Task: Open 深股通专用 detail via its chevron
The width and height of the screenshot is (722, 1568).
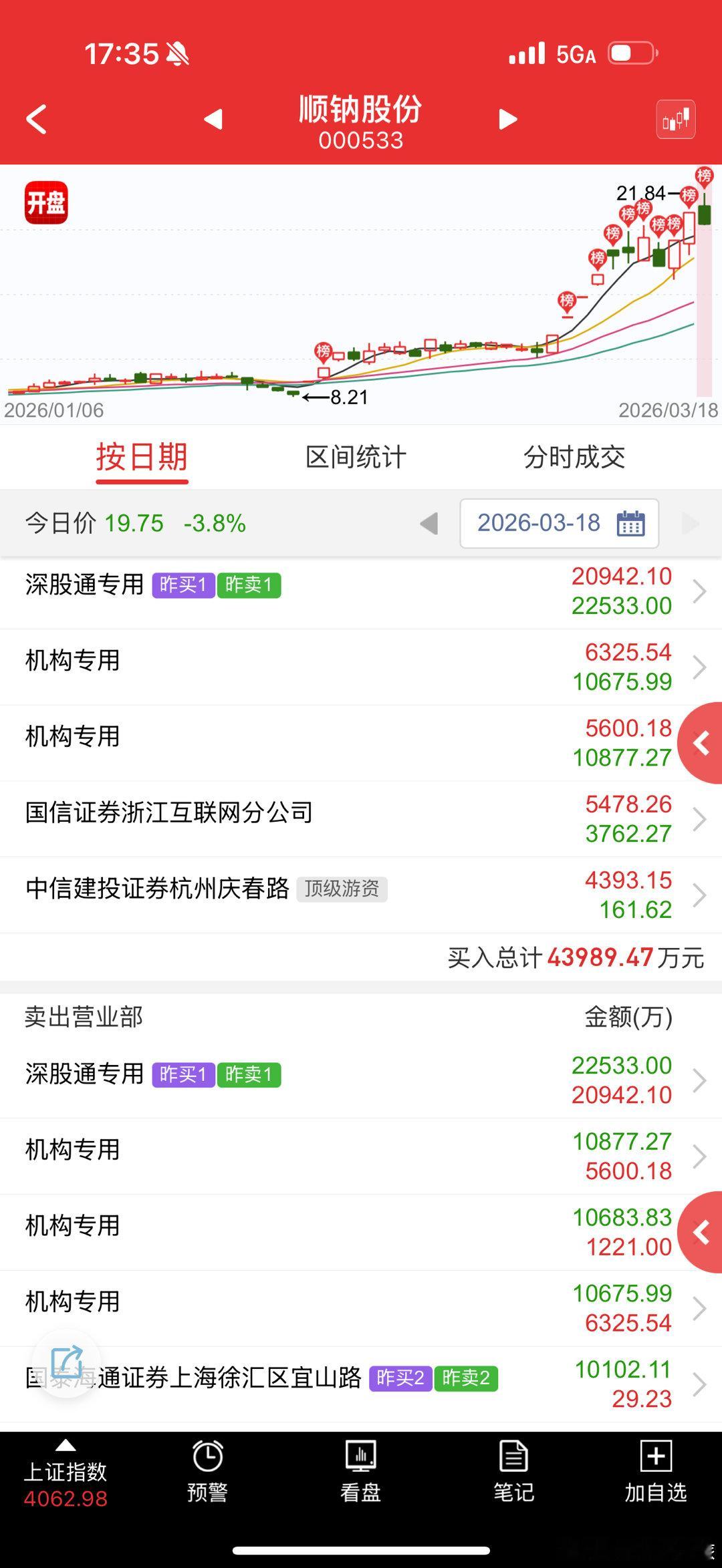Action: pos(699,591)
